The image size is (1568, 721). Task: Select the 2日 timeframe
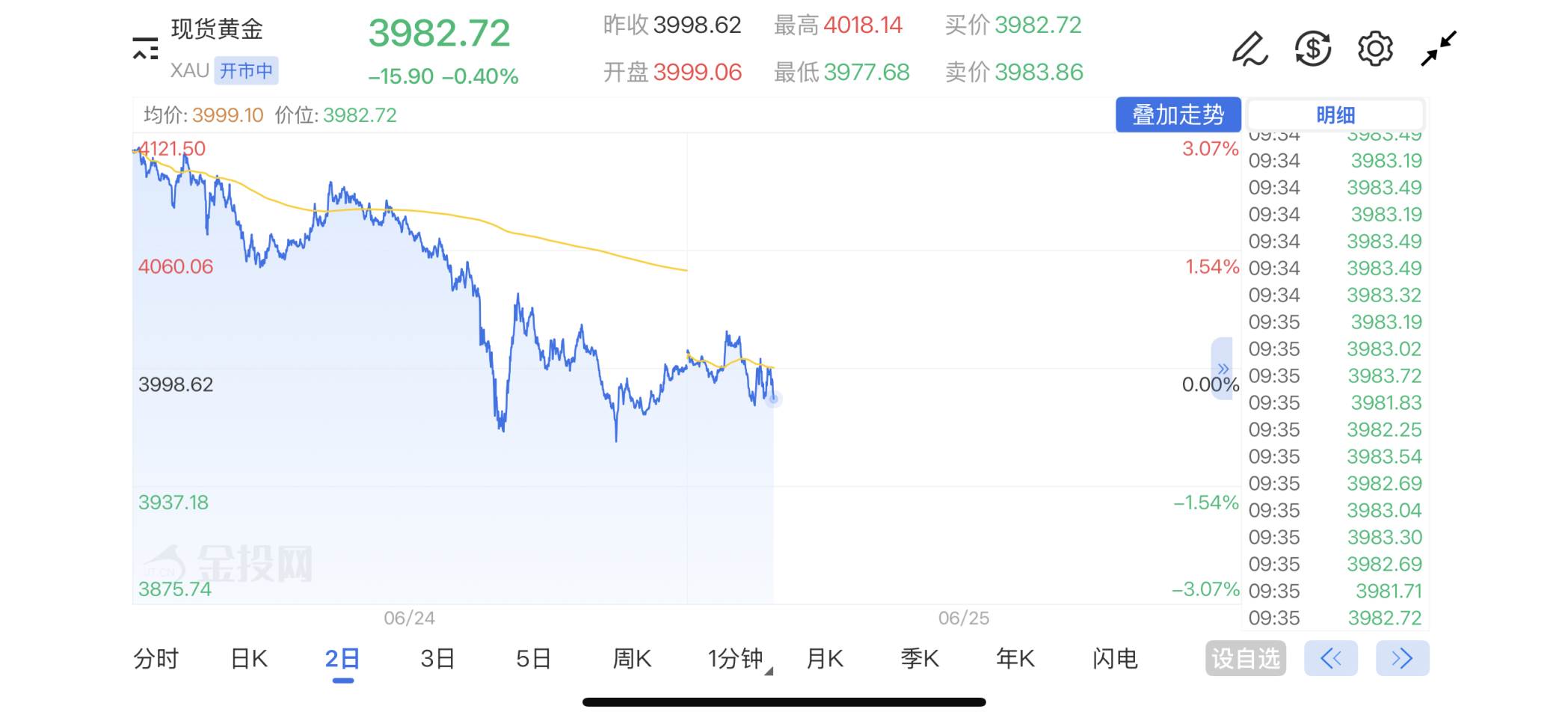point(342,659)
